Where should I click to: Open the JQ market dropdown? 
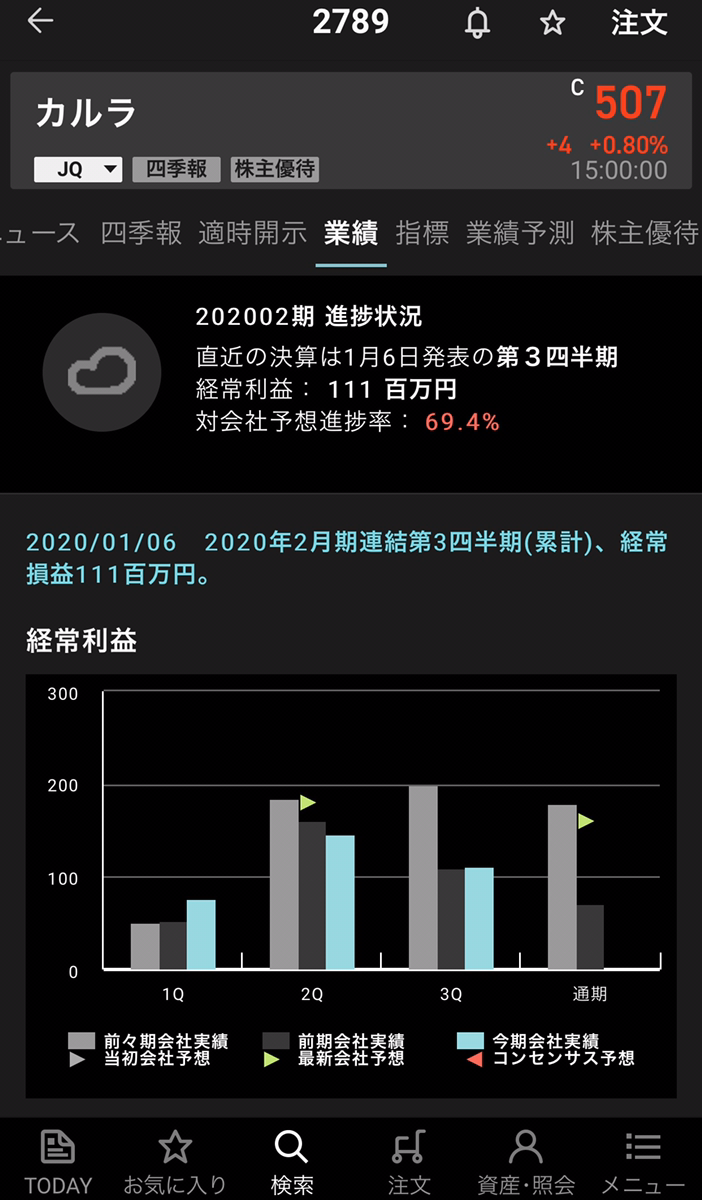(78, 169)
